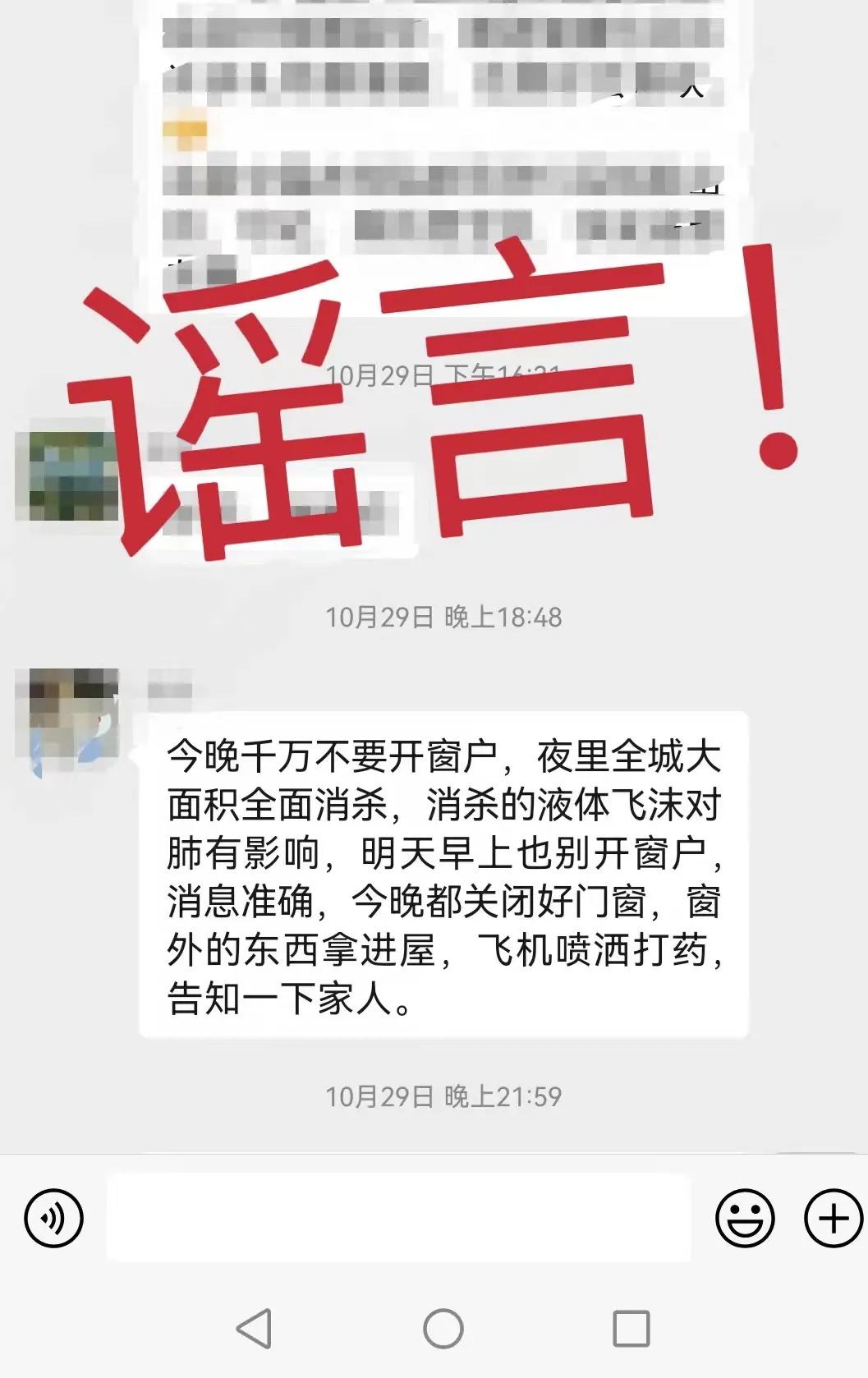Screen dimensions: 868x1378
Task: Open the emoji sticker panel
Action: (745, 1218)
